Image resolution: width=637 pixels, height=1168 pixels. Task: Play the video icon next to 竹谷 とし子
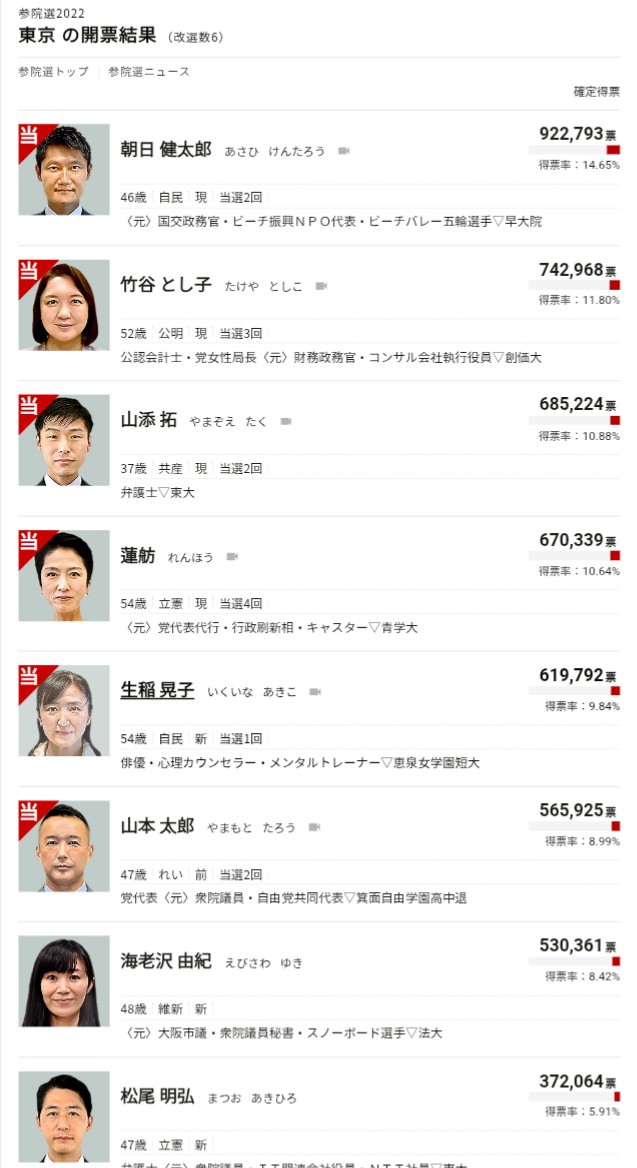pos(322,286)
